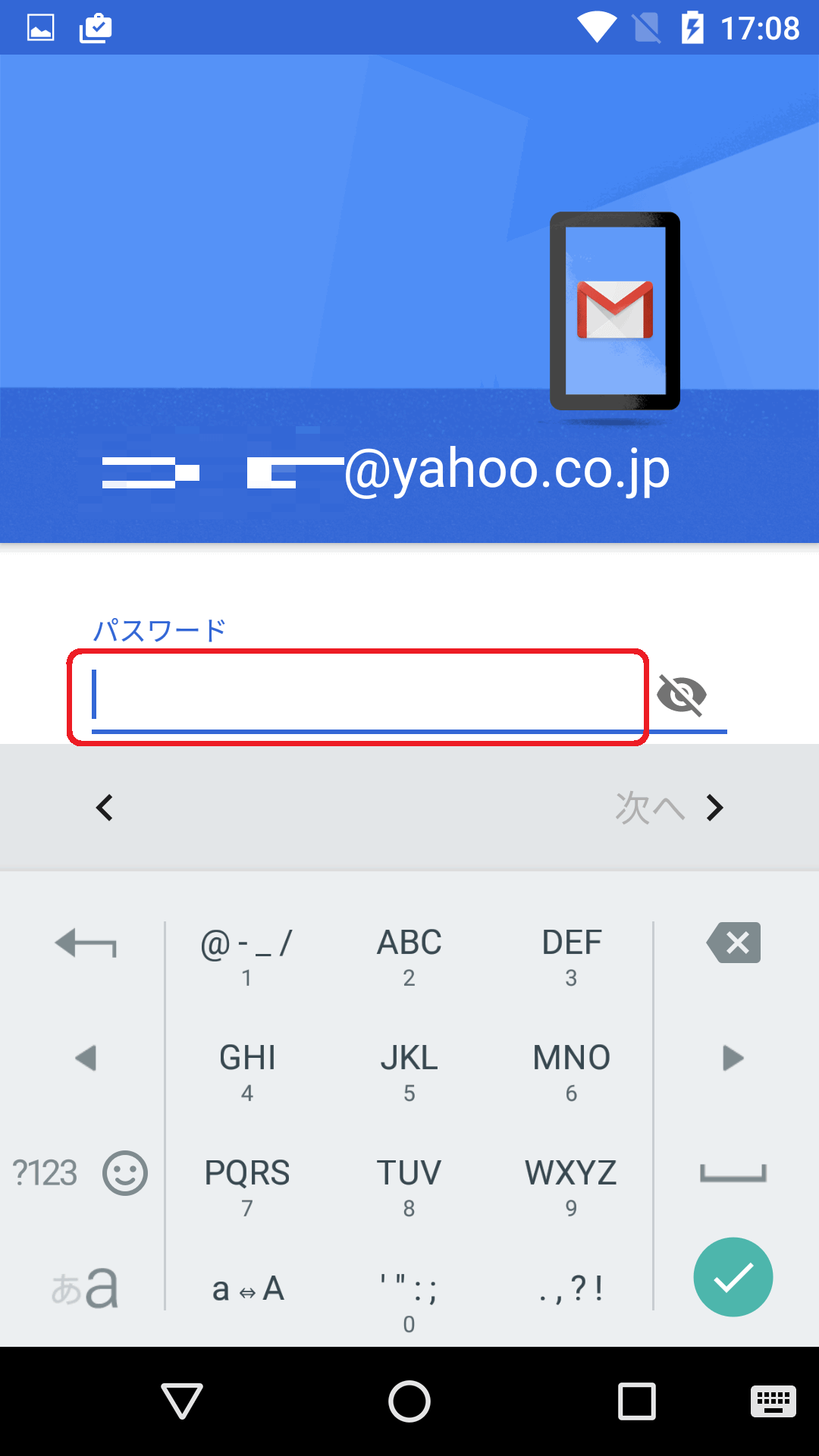
Task: Type using the ABC 2 key
Action: point(409,955)
